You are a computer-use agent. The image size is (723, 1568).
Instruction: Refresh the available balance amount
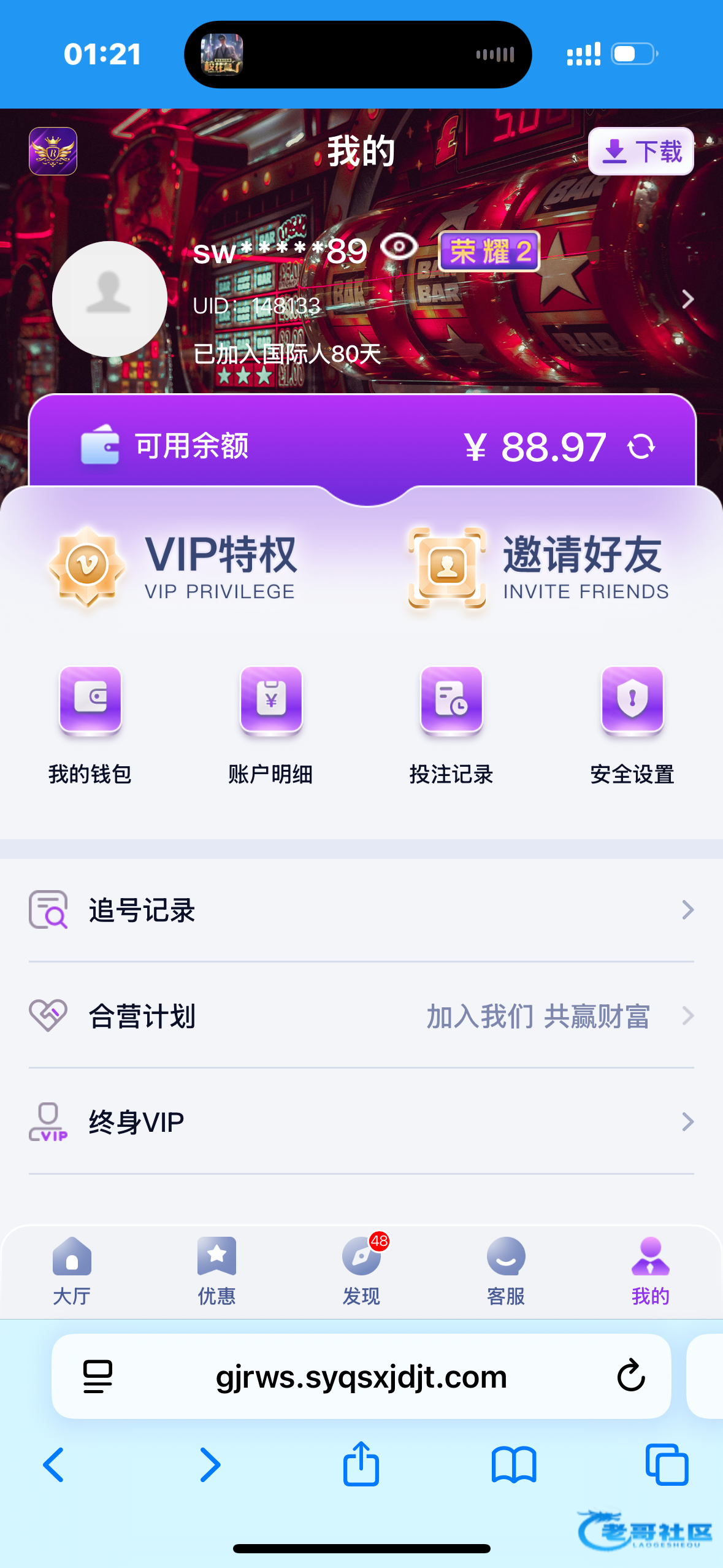[x=641, y=447]
